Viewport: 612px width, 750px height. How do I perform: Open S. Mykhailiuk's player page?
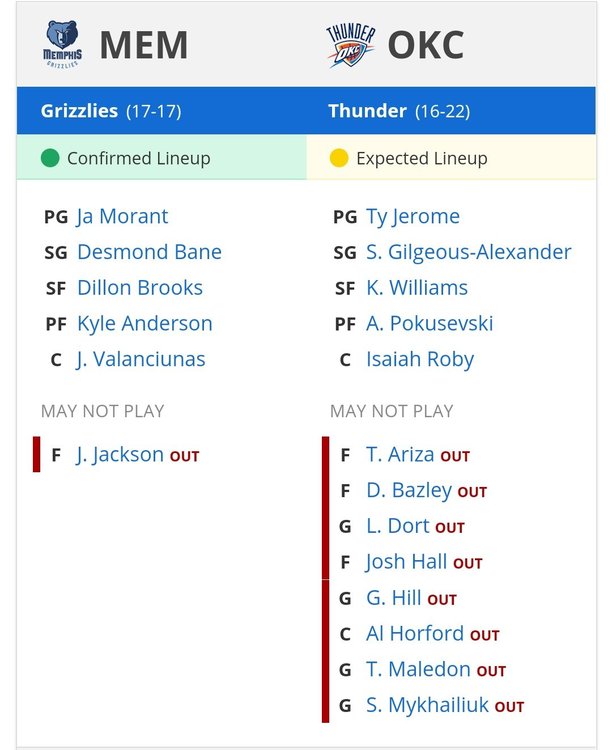427,705
